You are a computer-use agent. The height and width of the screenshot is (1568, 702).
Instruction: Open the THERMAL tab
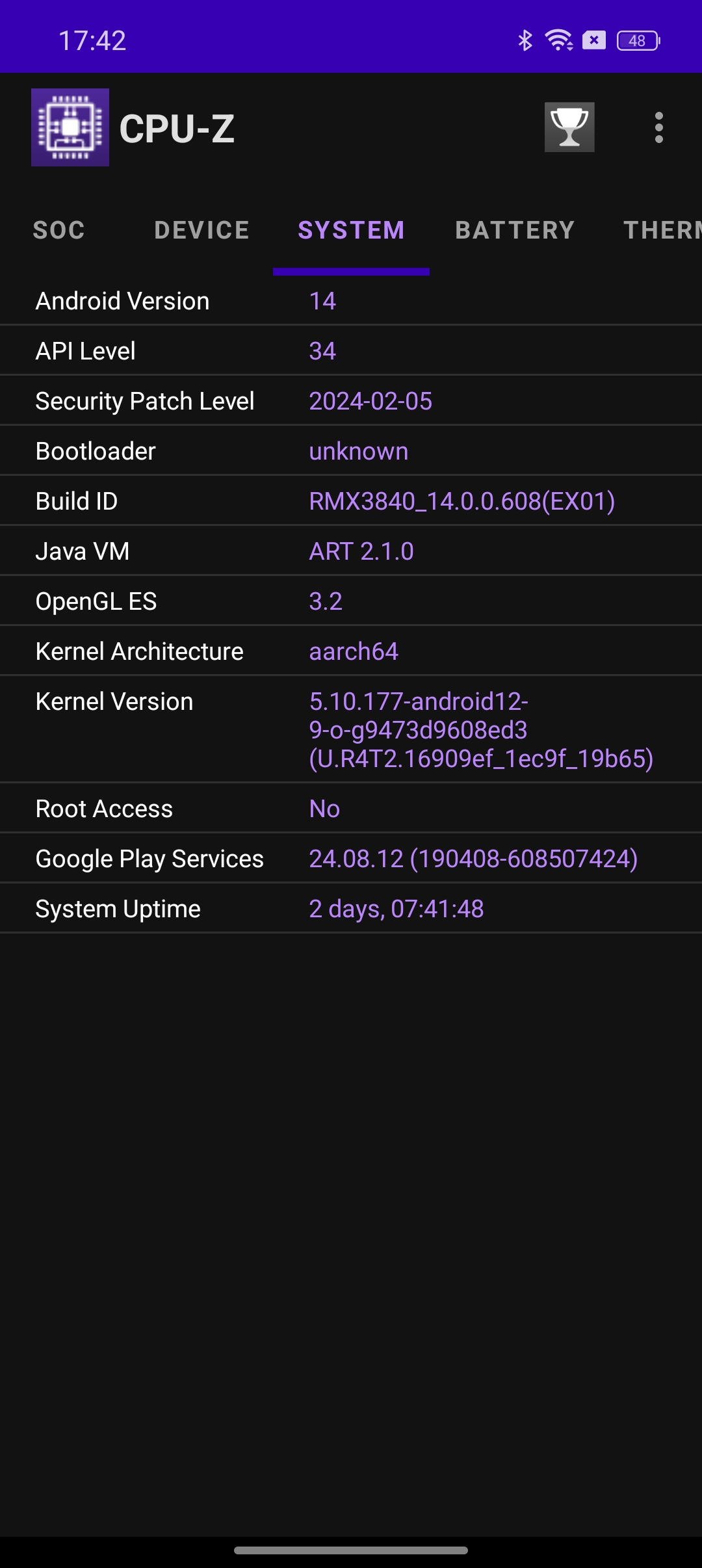663,230
